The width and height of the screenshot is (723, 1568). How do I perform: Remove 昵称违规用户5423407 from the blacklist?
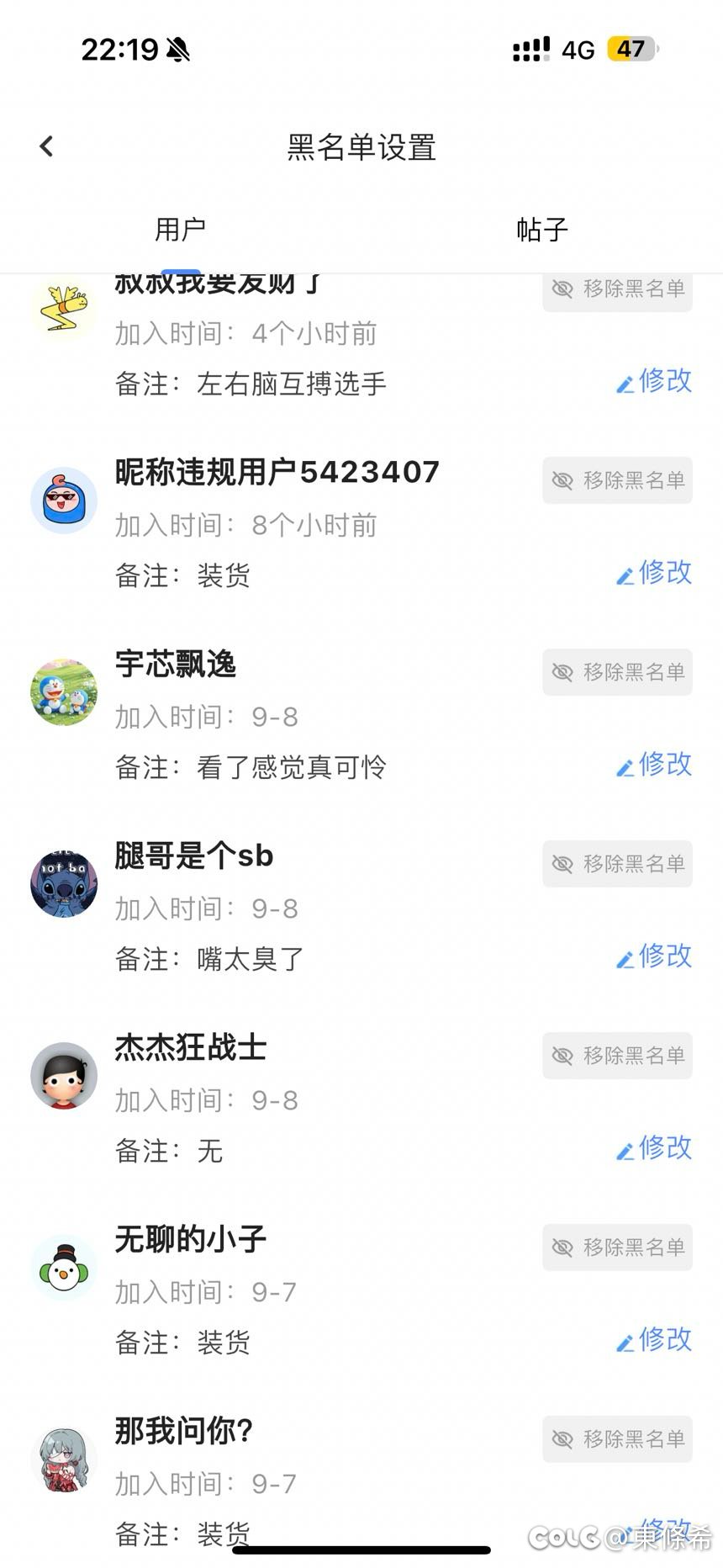[x=617, y=480]
